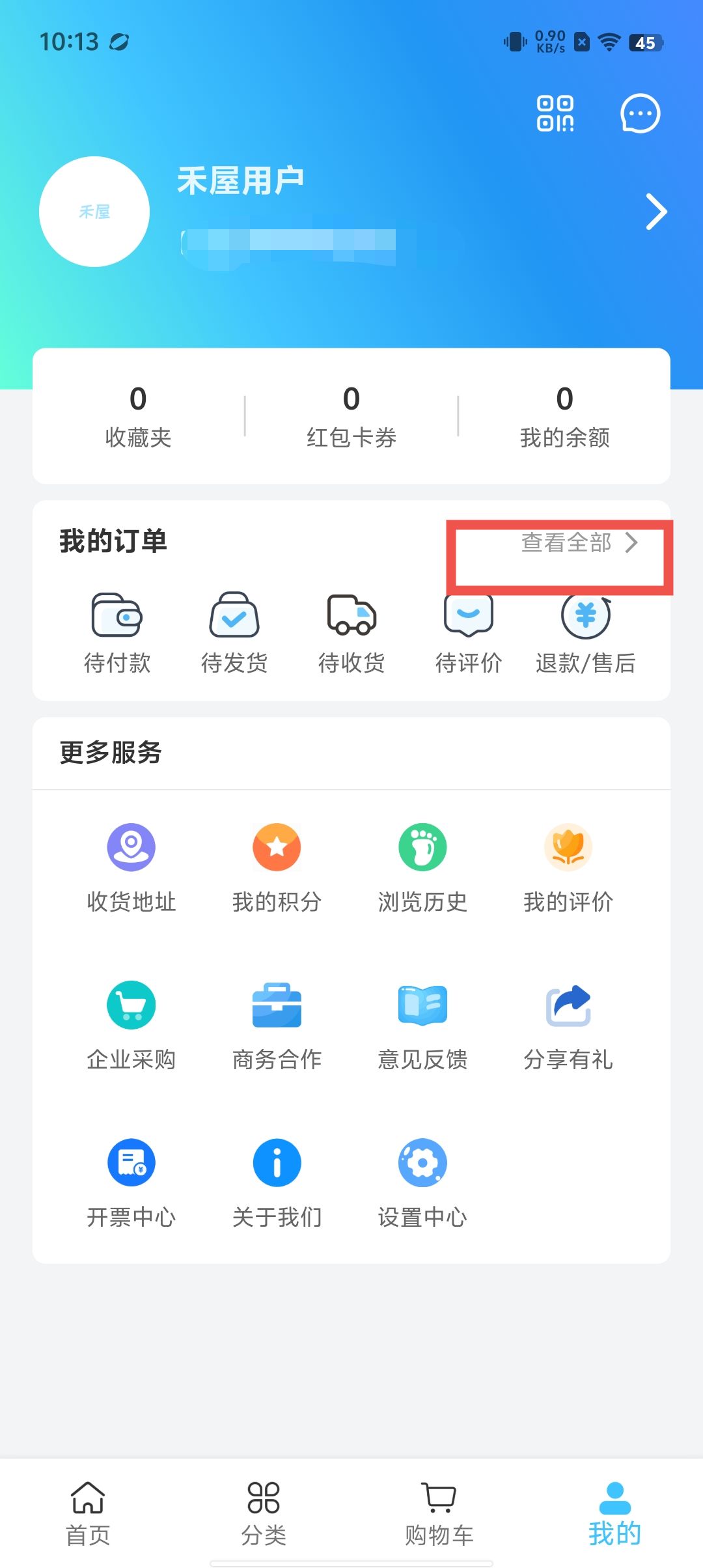This screenshot has width=703, height=1568.
Task: Open profile details via the arrow
Action: [x=656, y=212]
